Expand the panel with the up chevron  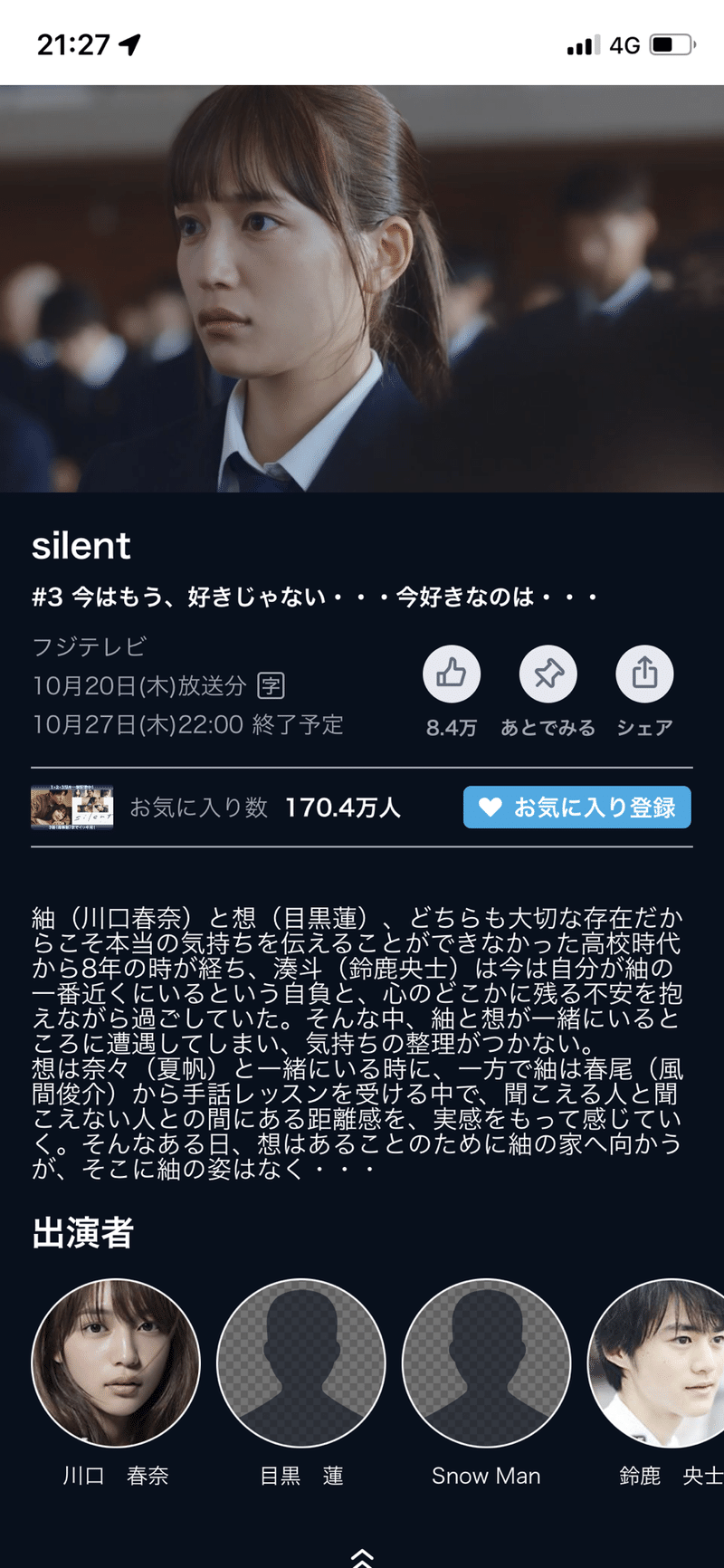362,1555
